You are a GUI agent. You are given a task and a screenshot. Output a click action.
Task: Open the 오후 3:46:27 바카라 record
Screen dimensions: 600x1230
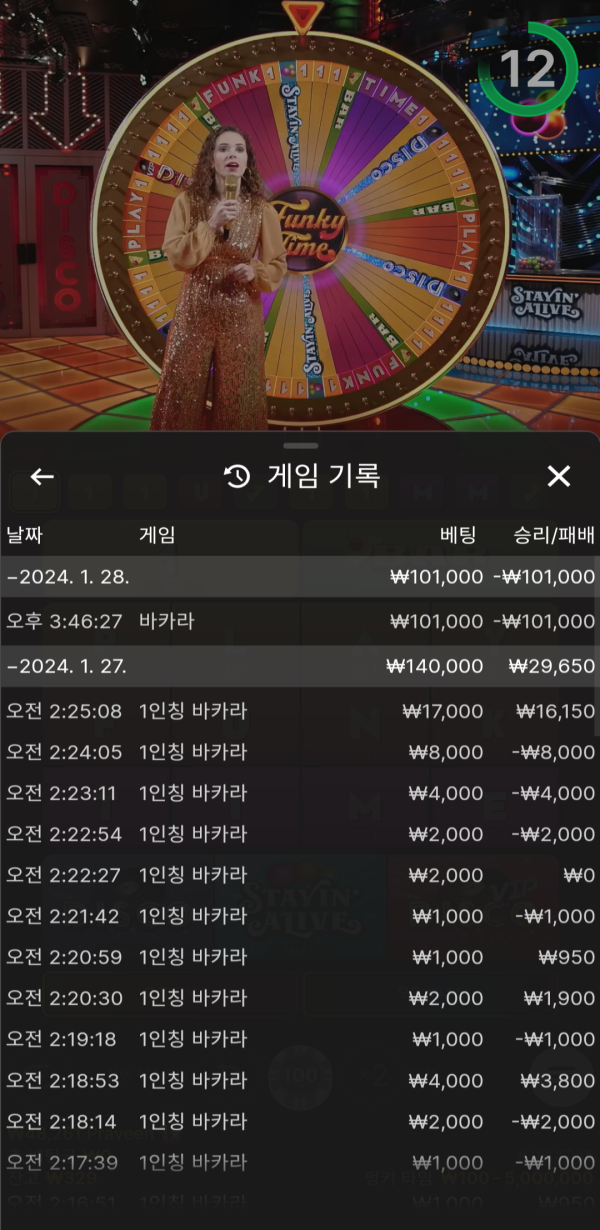(x=300, y=621)
